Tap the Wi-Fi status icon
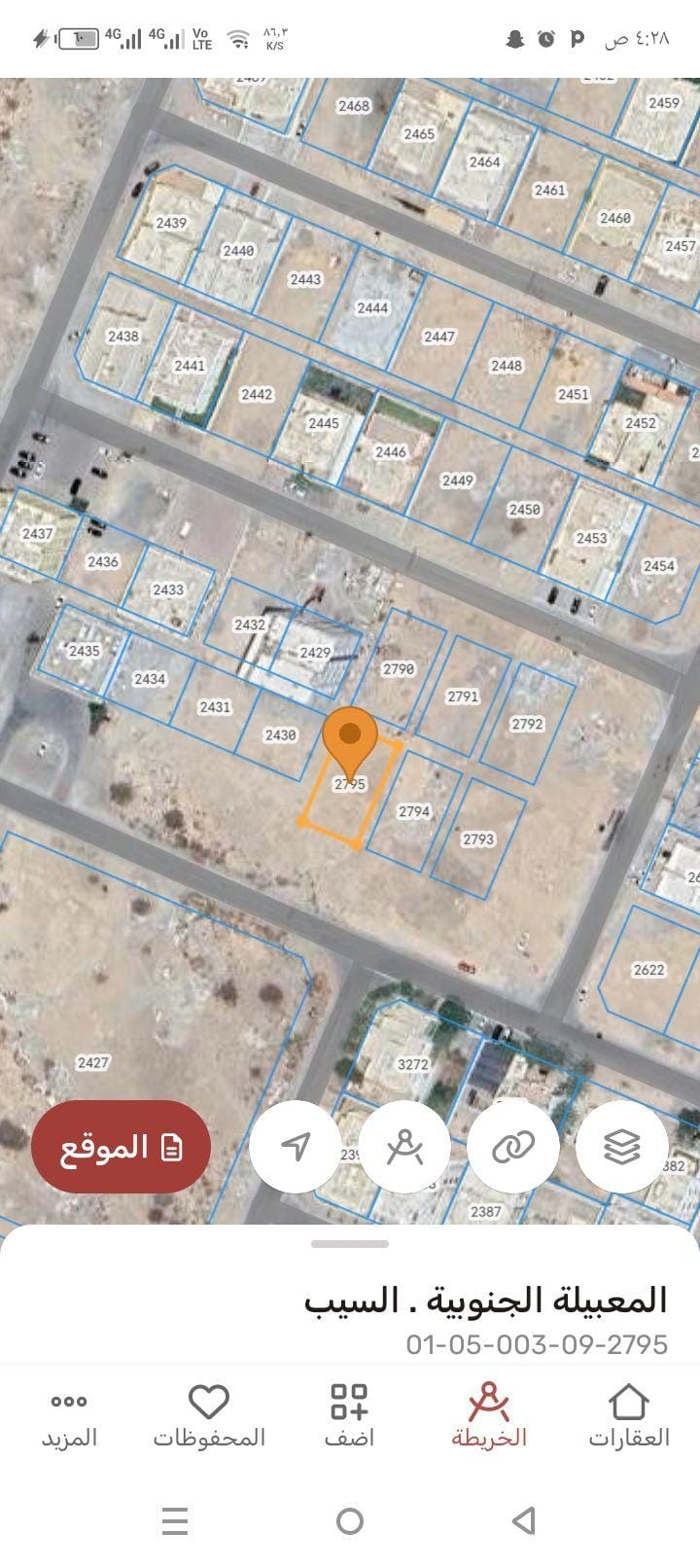Viewport: 700px width, 1568px height. [x=236, y=39]
